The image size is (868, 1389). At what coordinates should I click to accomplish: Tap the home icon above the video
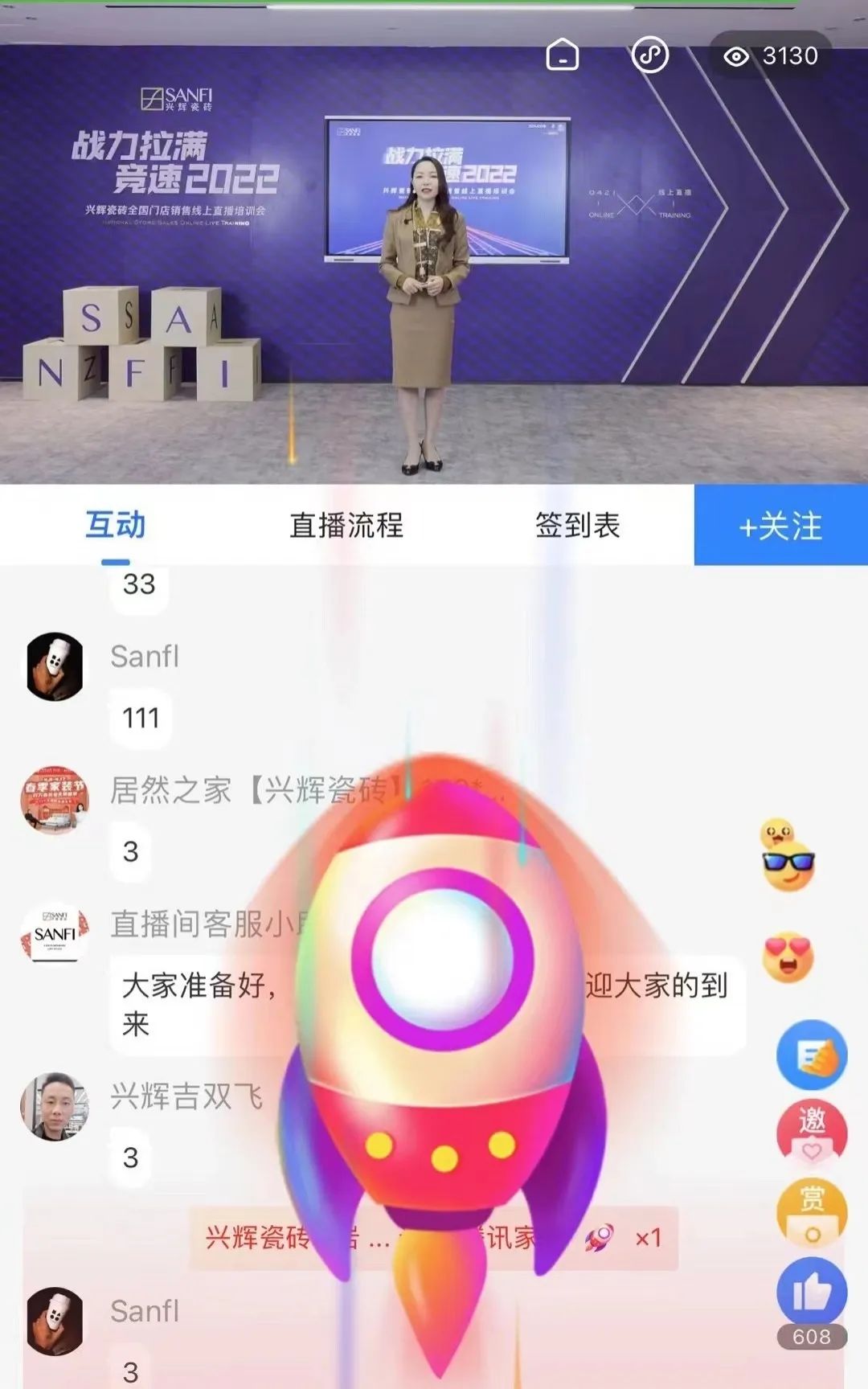[x=562, y=55]
